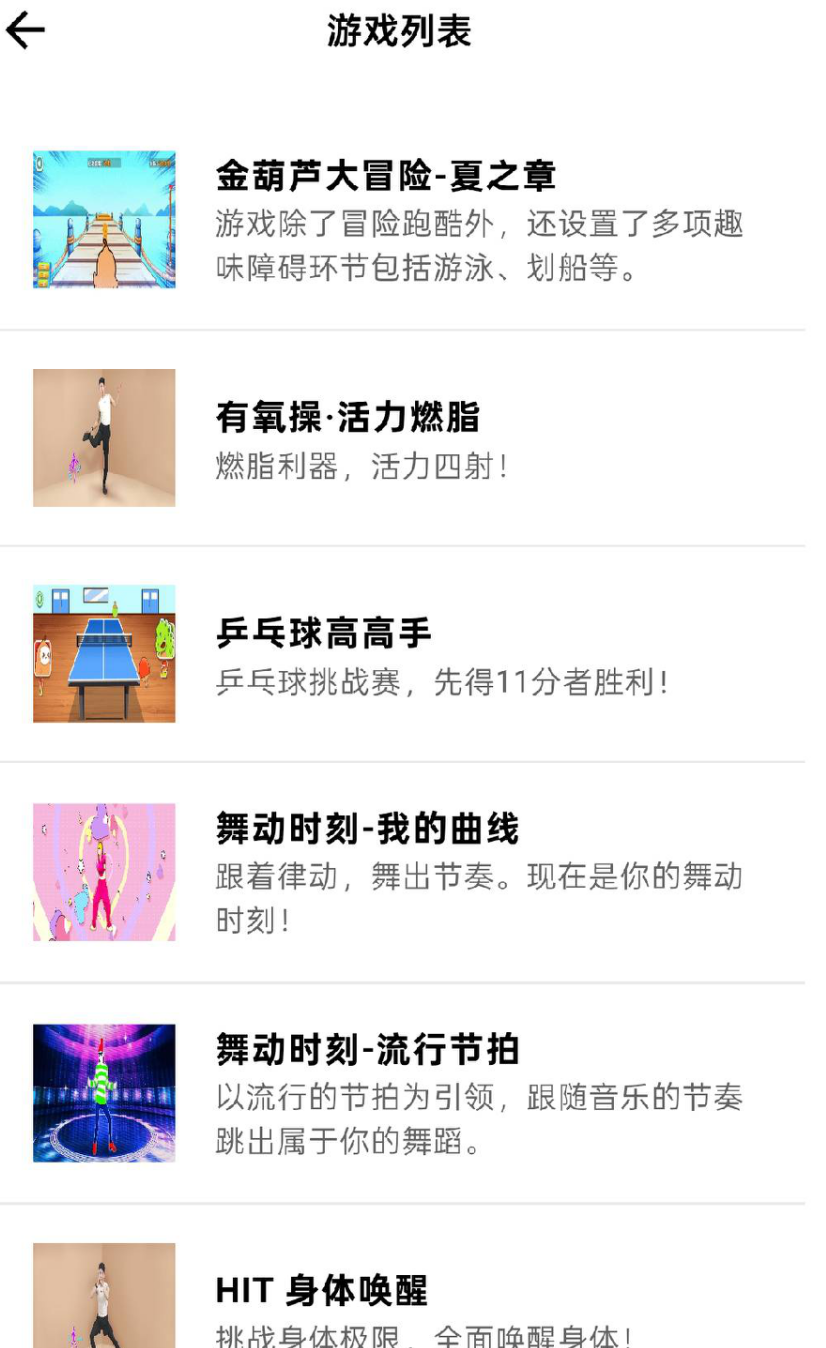Select the 有氧操·活力燃脂 workout
826x1348 pixels.
(348, 417)
